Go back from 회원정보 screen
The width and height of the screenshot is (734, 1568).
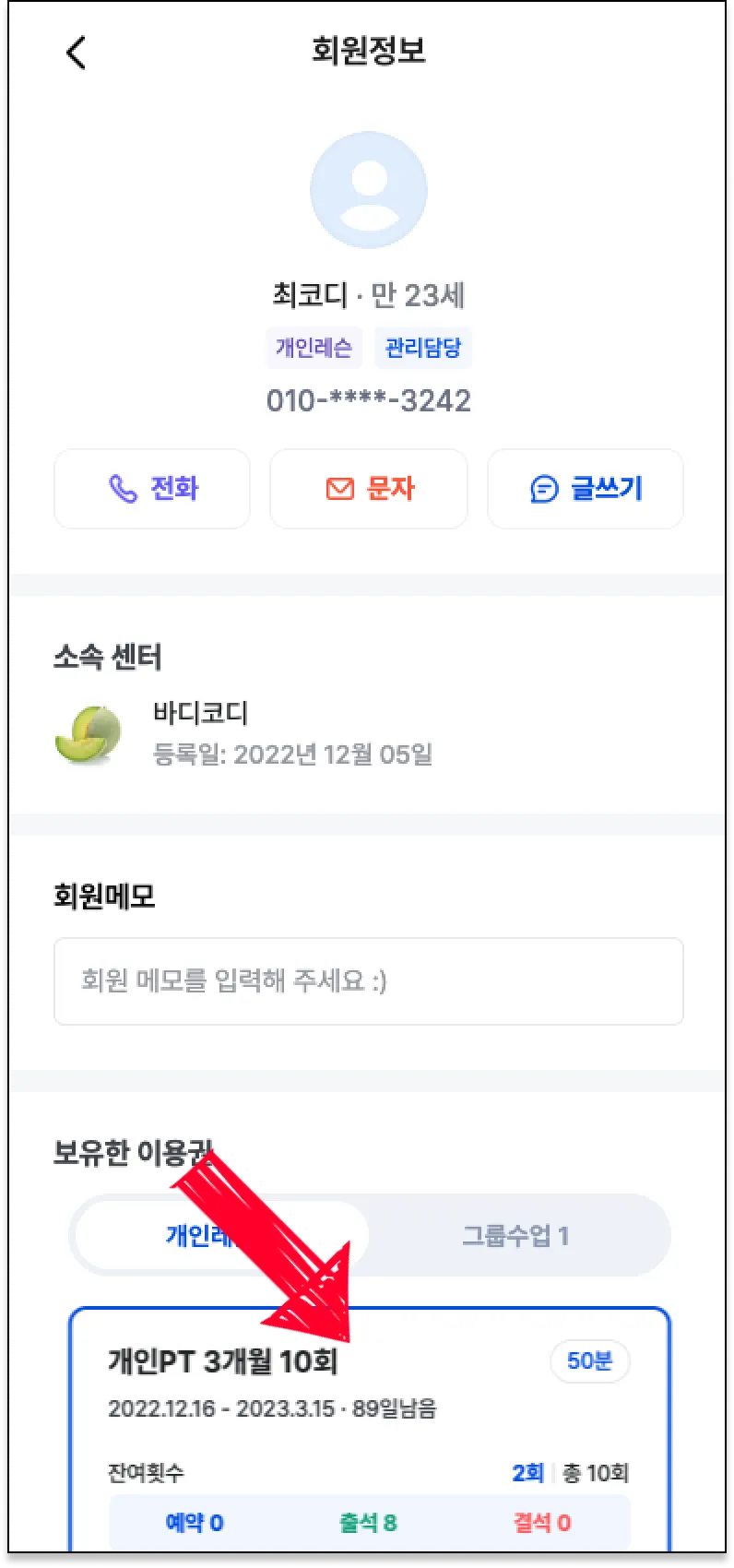[x=76, y=53]
